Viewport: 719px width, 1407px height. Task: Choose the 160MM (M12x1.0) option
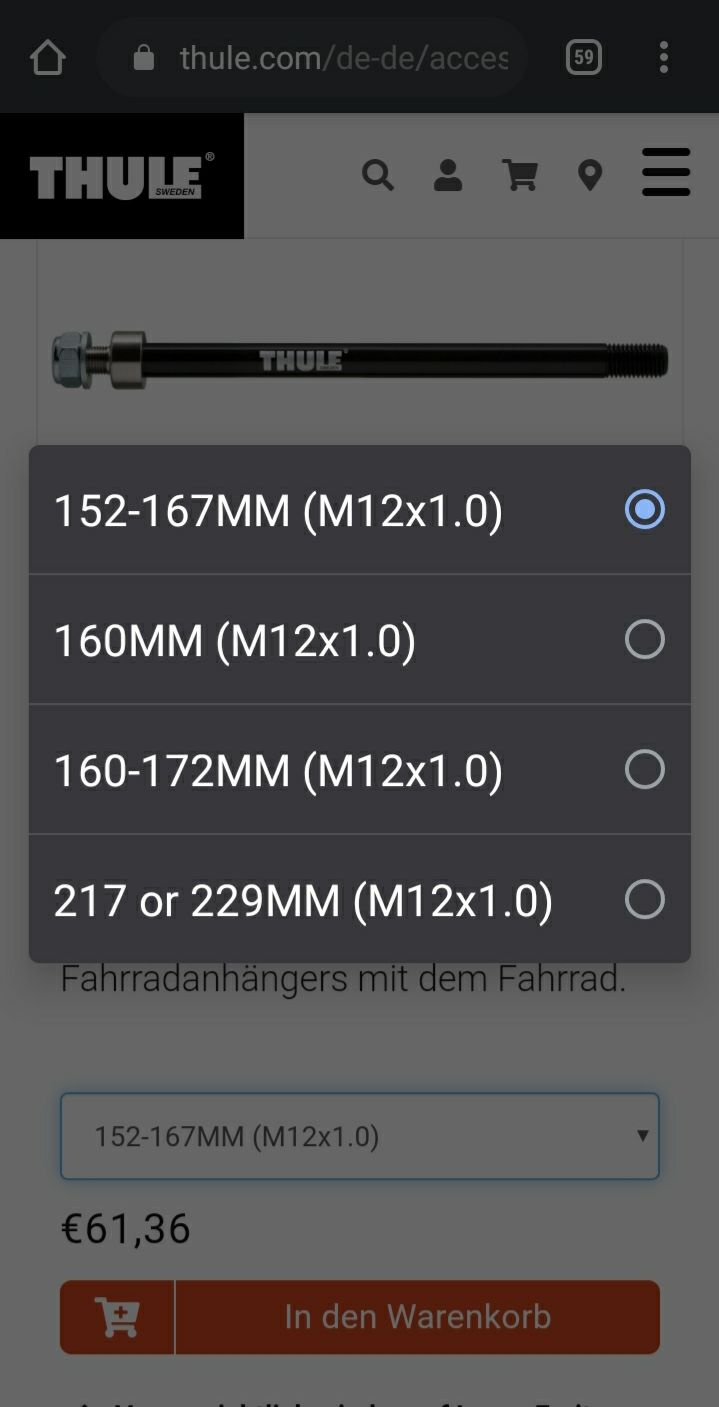point(359,640)
